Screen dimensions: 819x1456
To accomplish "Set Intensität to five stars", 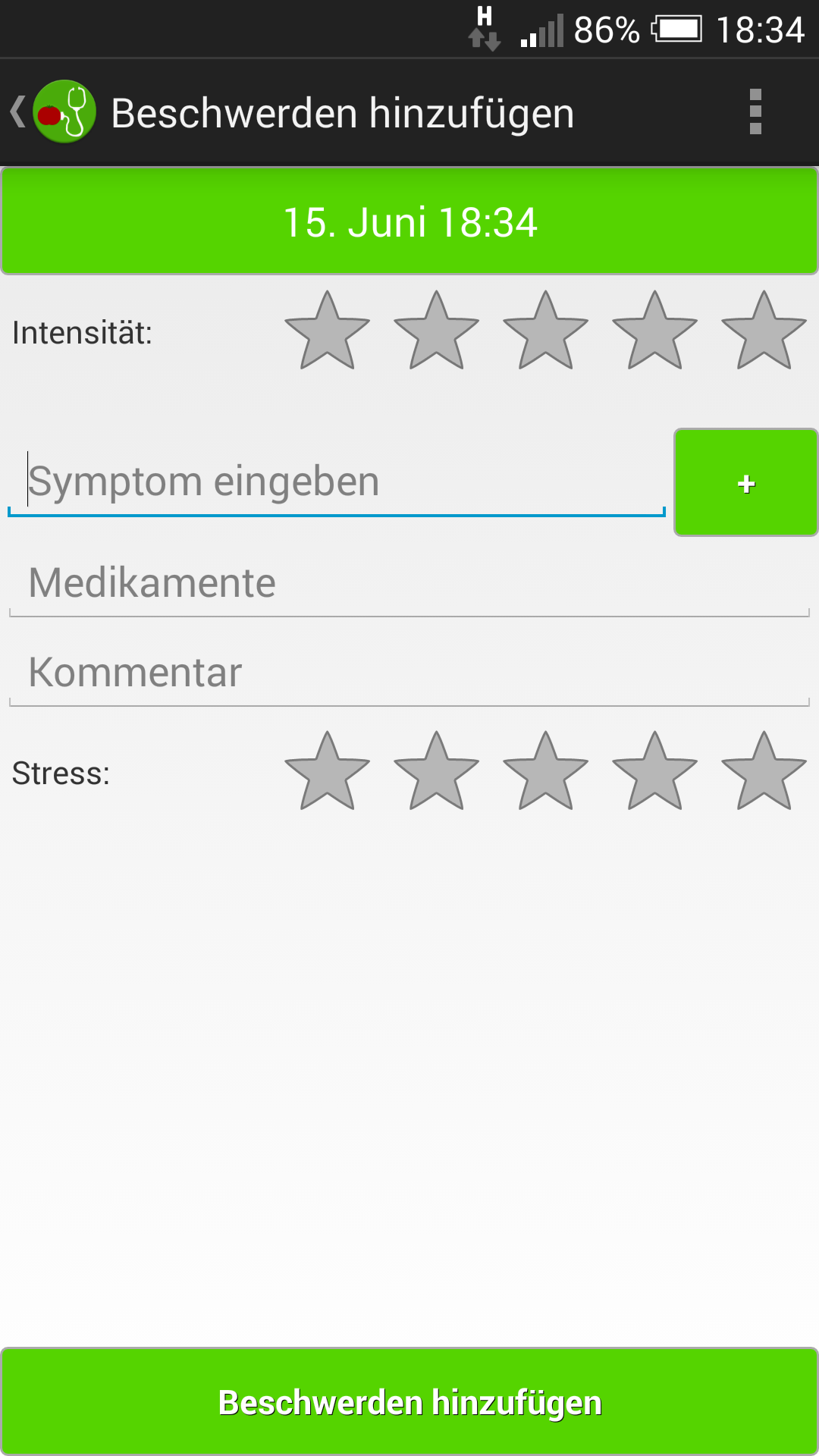I will click(x=764, y=332).
